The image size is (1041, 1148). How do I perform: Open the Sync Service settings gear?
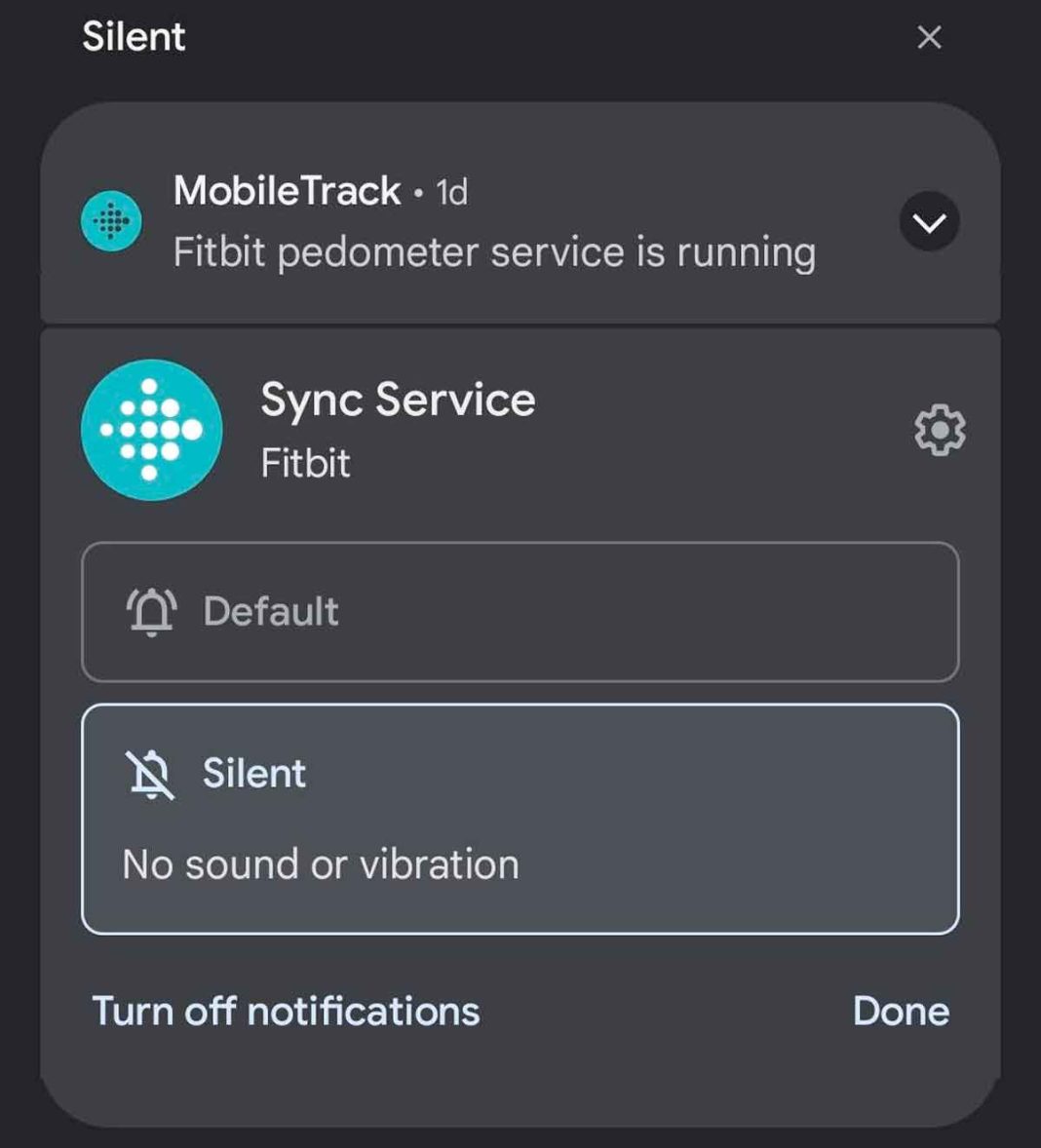(x=939, y=431)
